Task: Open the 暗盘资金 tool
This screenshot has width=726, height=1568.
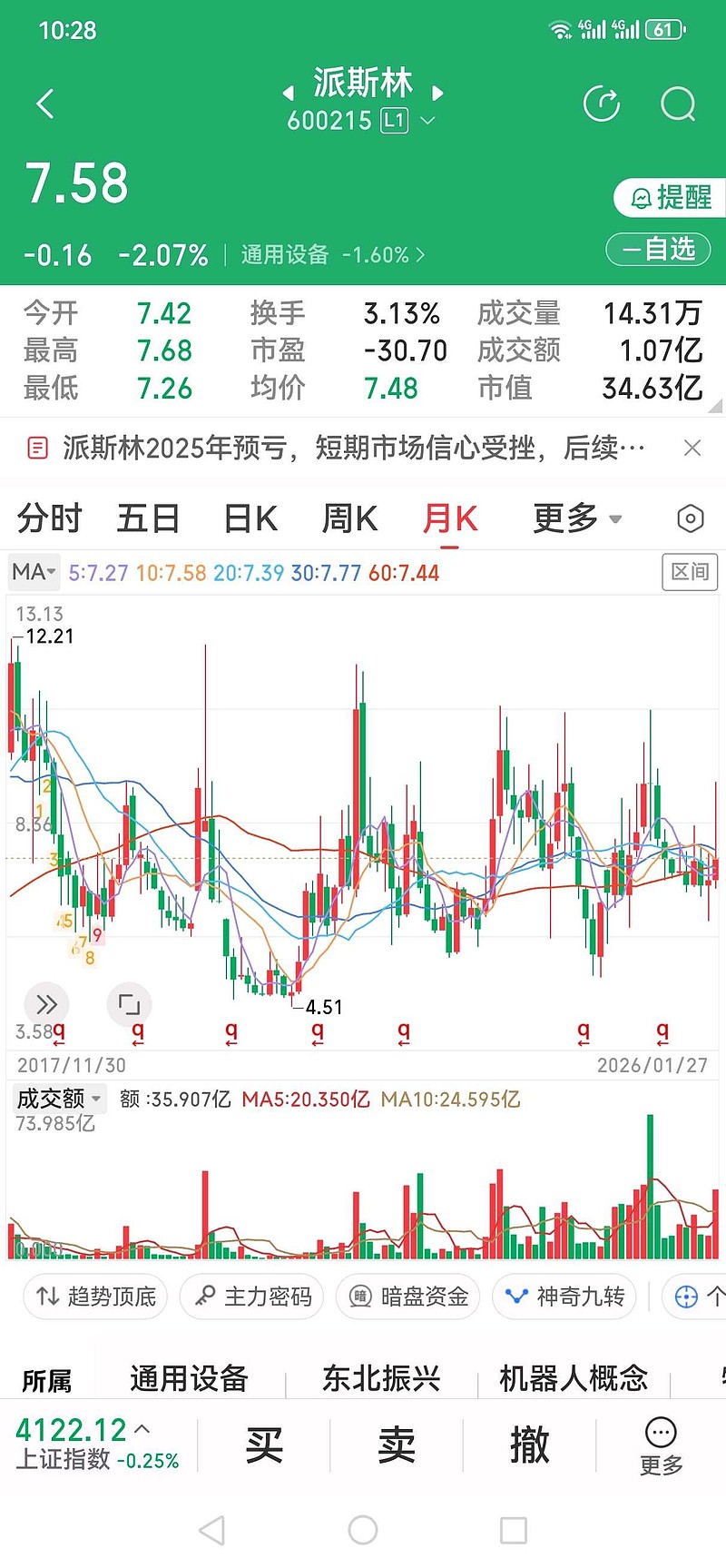Action: coord(407,1297)
